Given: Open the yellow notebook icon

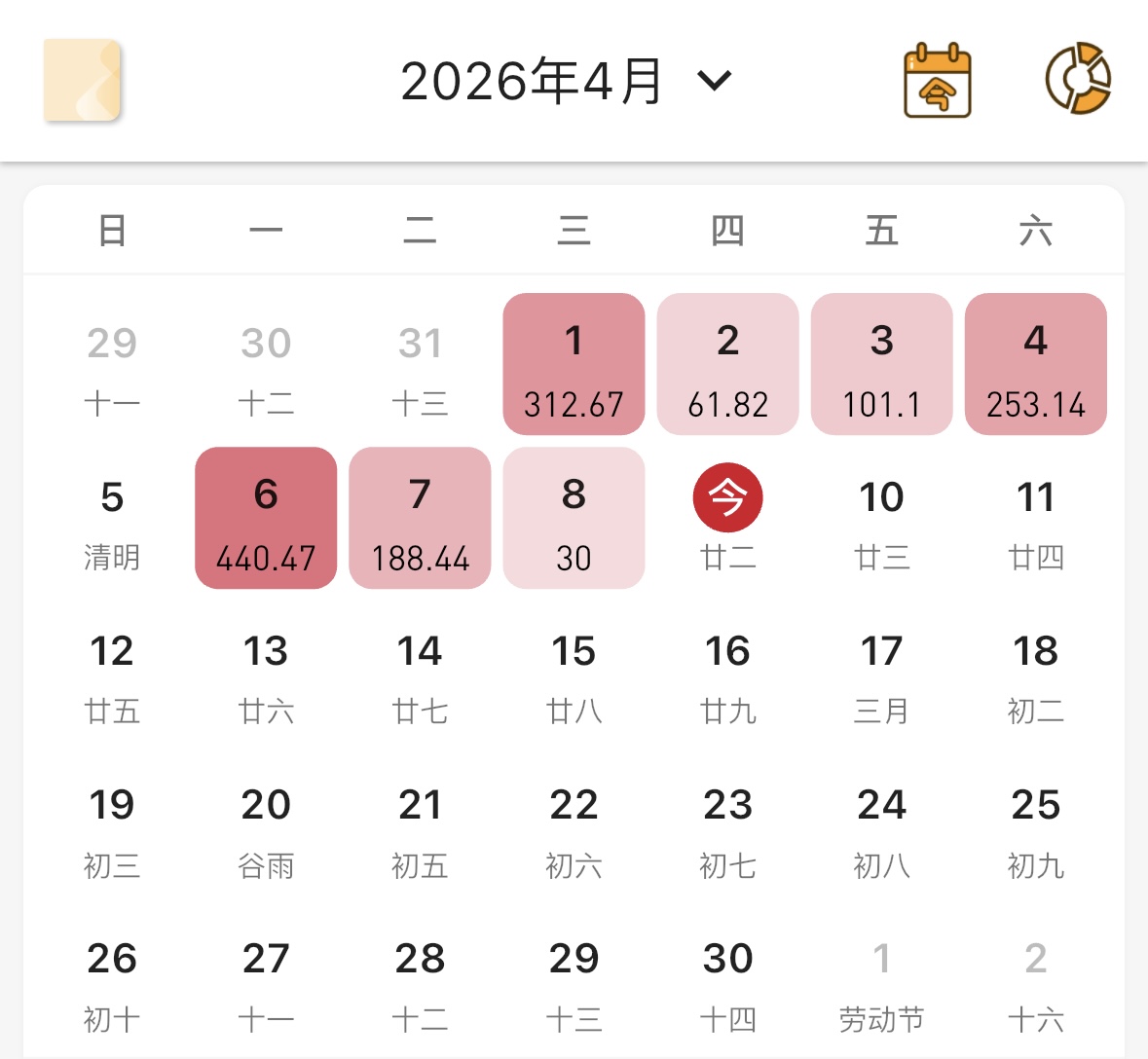Looking at the screenshot, I should (x=82, y=81).
